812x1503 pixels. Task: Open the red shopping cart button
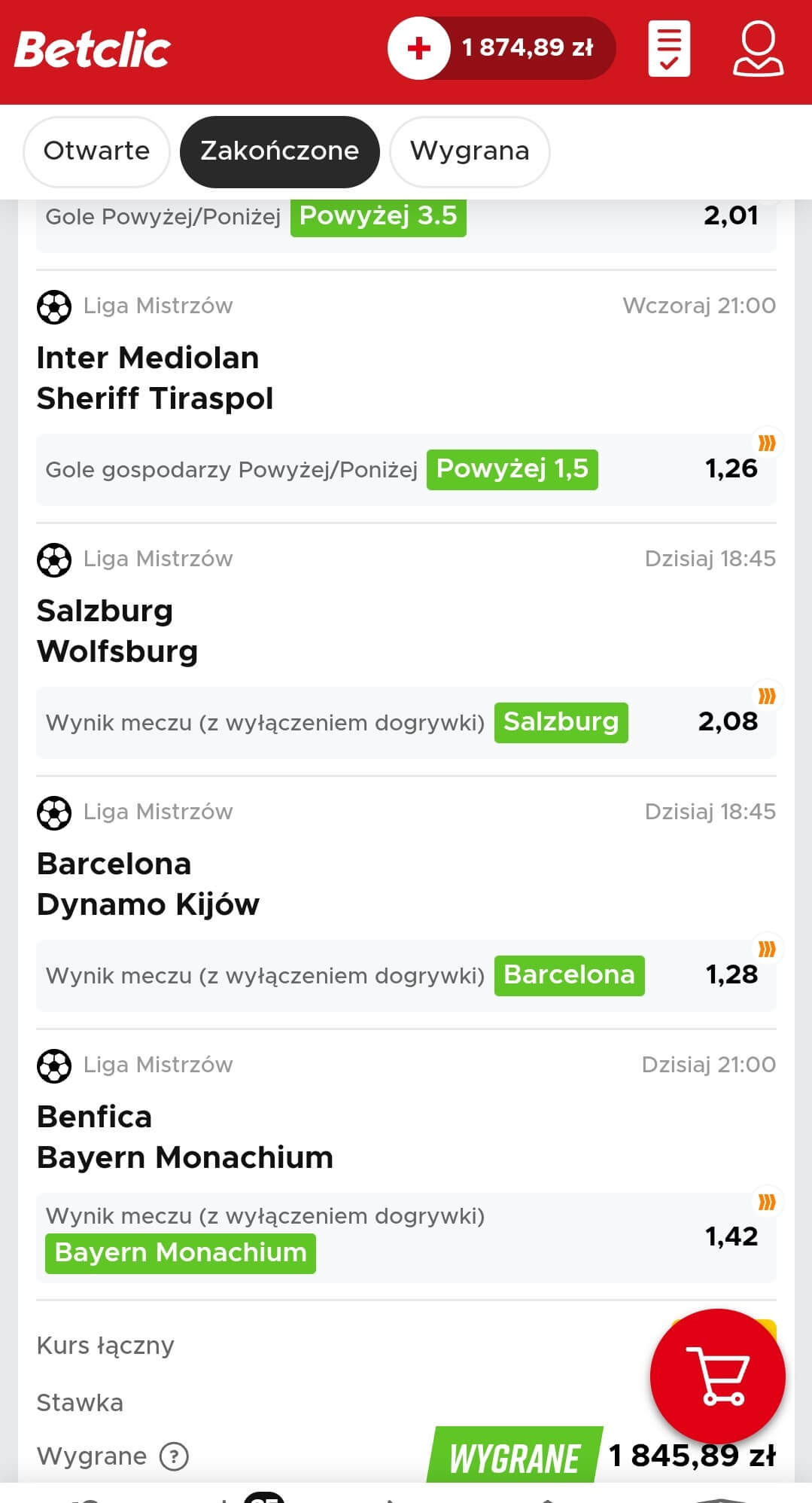tap(717, 1376)
